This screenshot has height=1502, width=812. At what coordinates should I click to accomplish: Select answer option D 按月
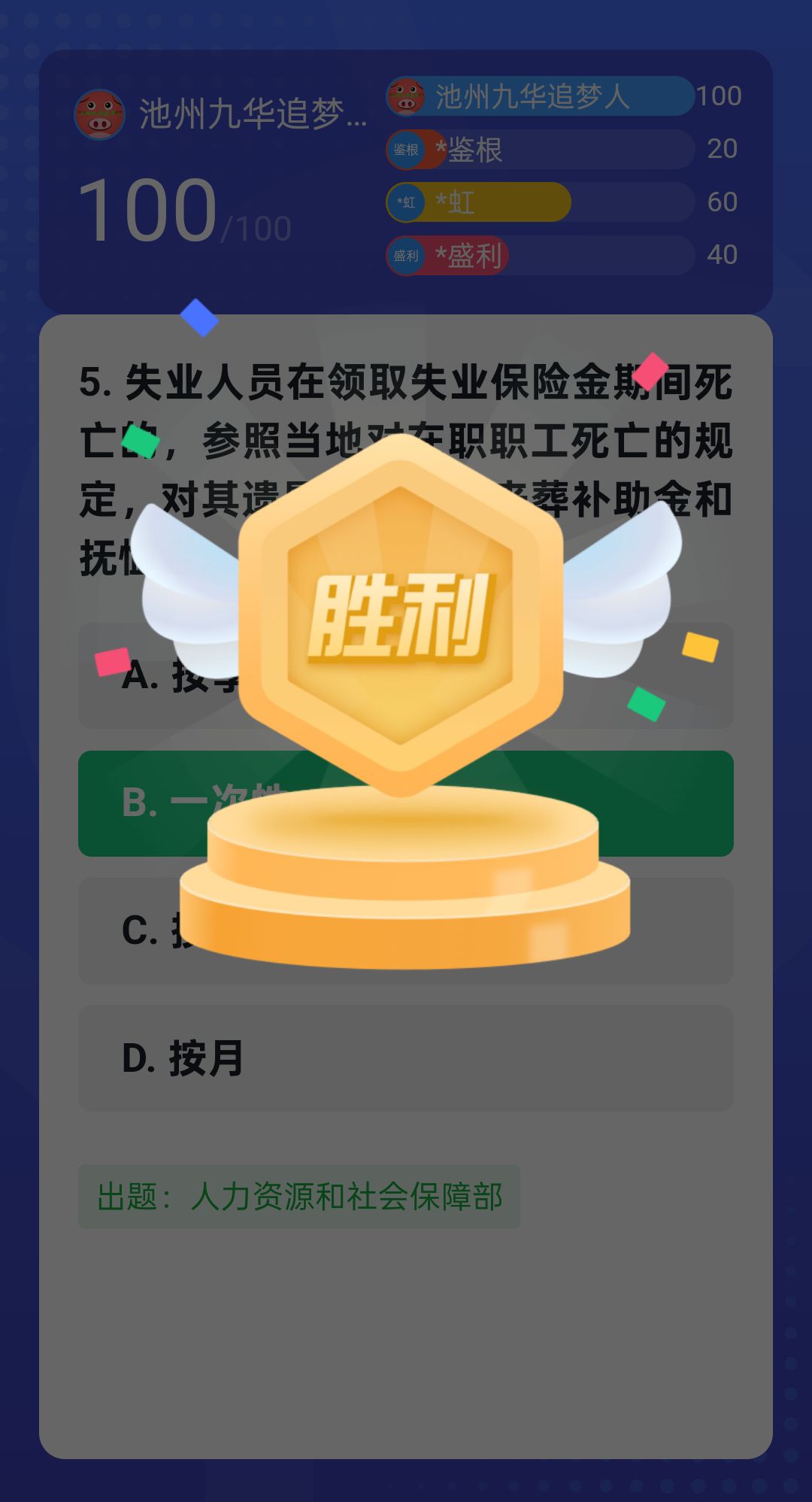406,1057
